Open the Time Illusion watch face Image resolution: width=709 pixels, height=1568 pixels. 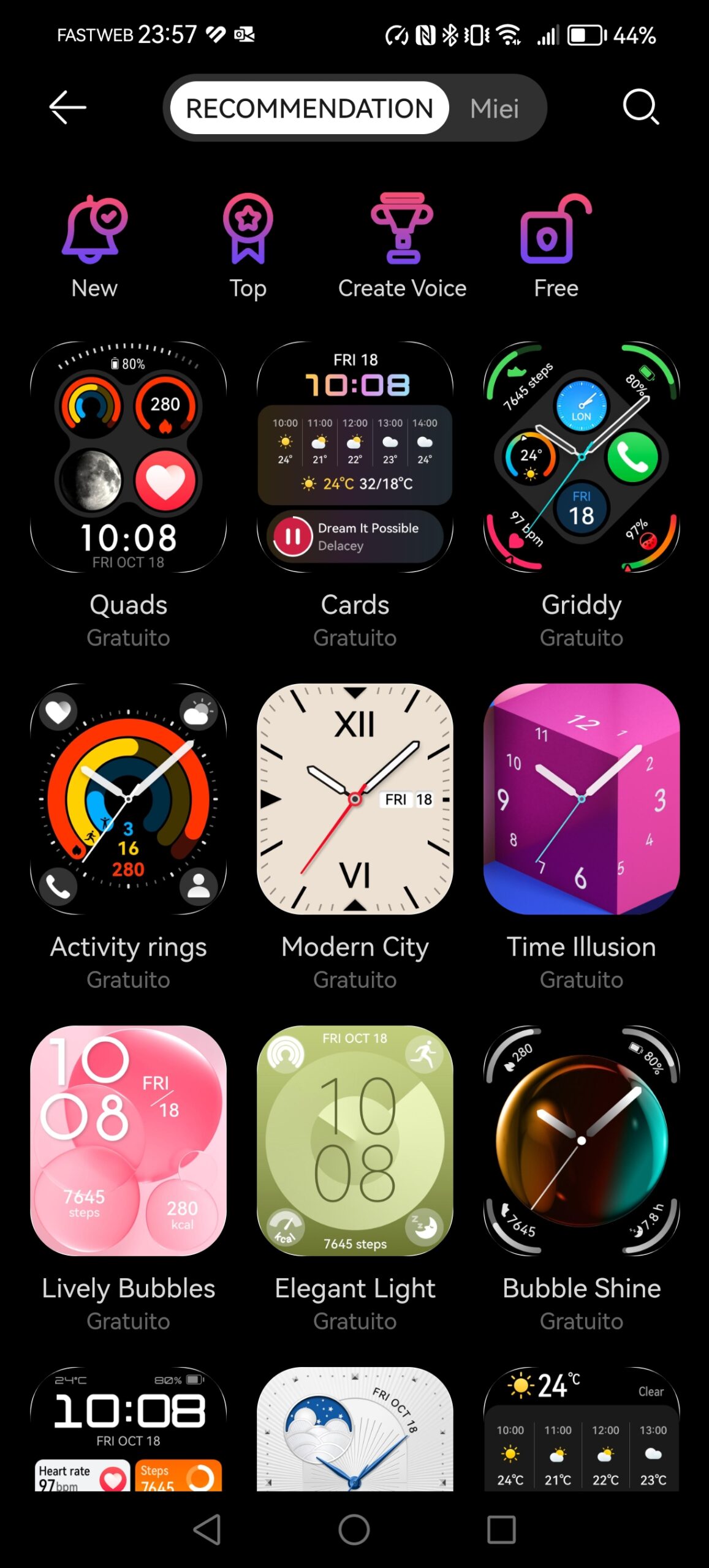[x=581, y=799]
